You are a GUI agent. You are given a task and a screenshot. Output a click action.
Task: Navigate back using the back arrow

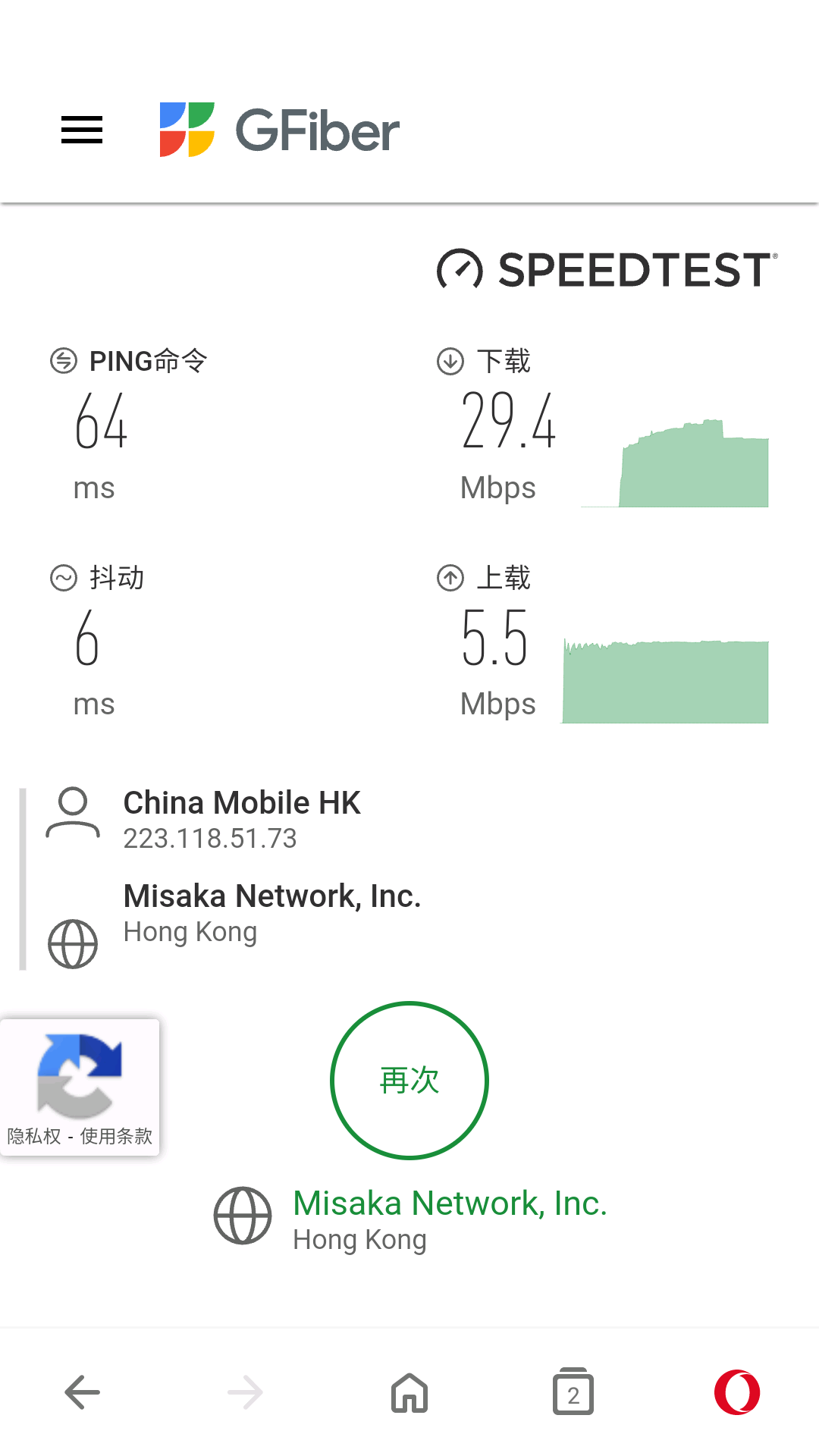pos(82,1392)
